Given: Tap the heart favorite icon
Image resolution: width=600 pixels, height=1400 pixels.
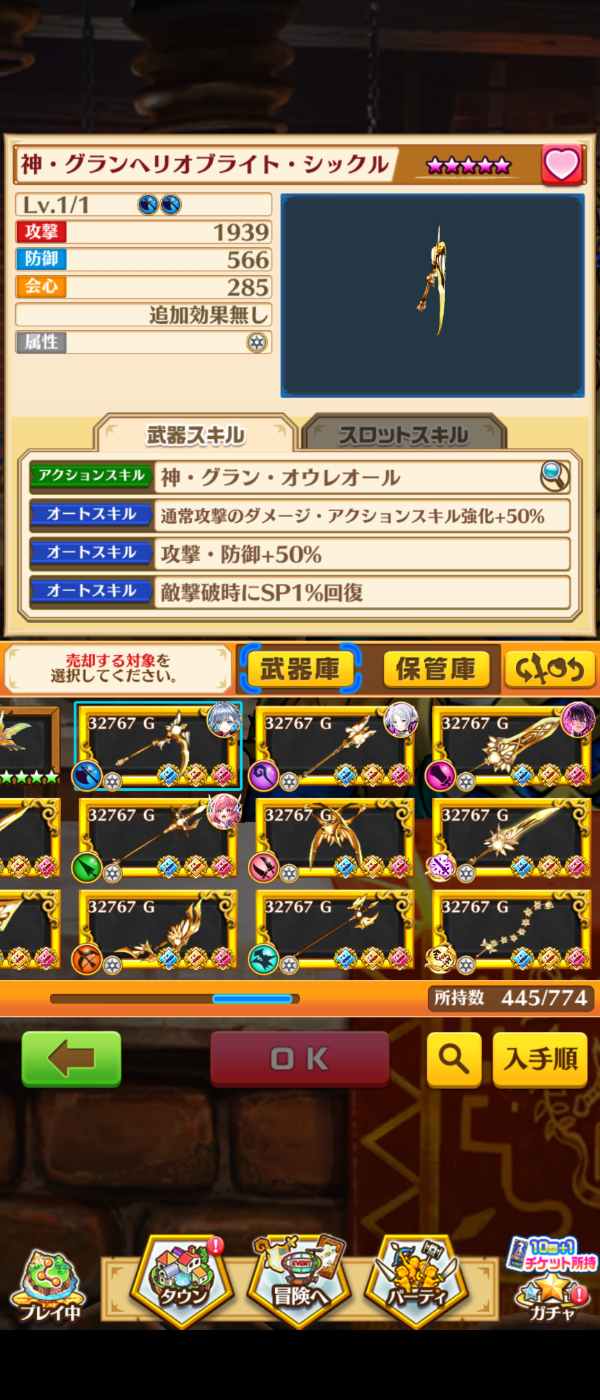Looking at the screenshot, I should click(562, 165).
